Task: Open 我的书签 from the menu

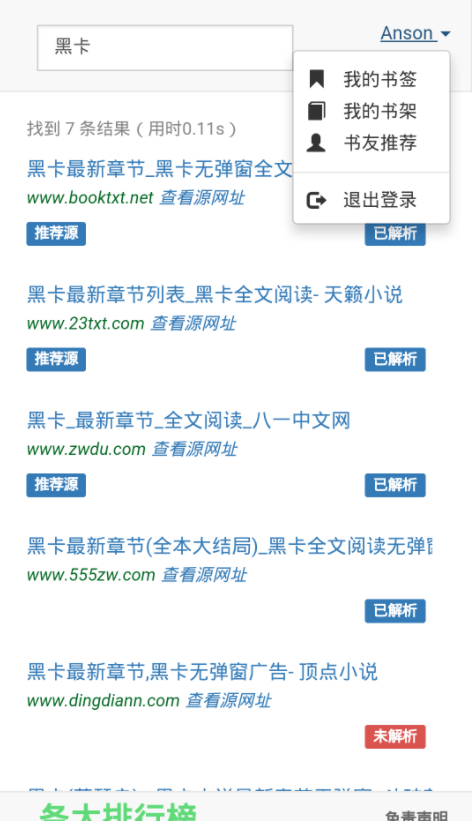Action: point(371,79)
